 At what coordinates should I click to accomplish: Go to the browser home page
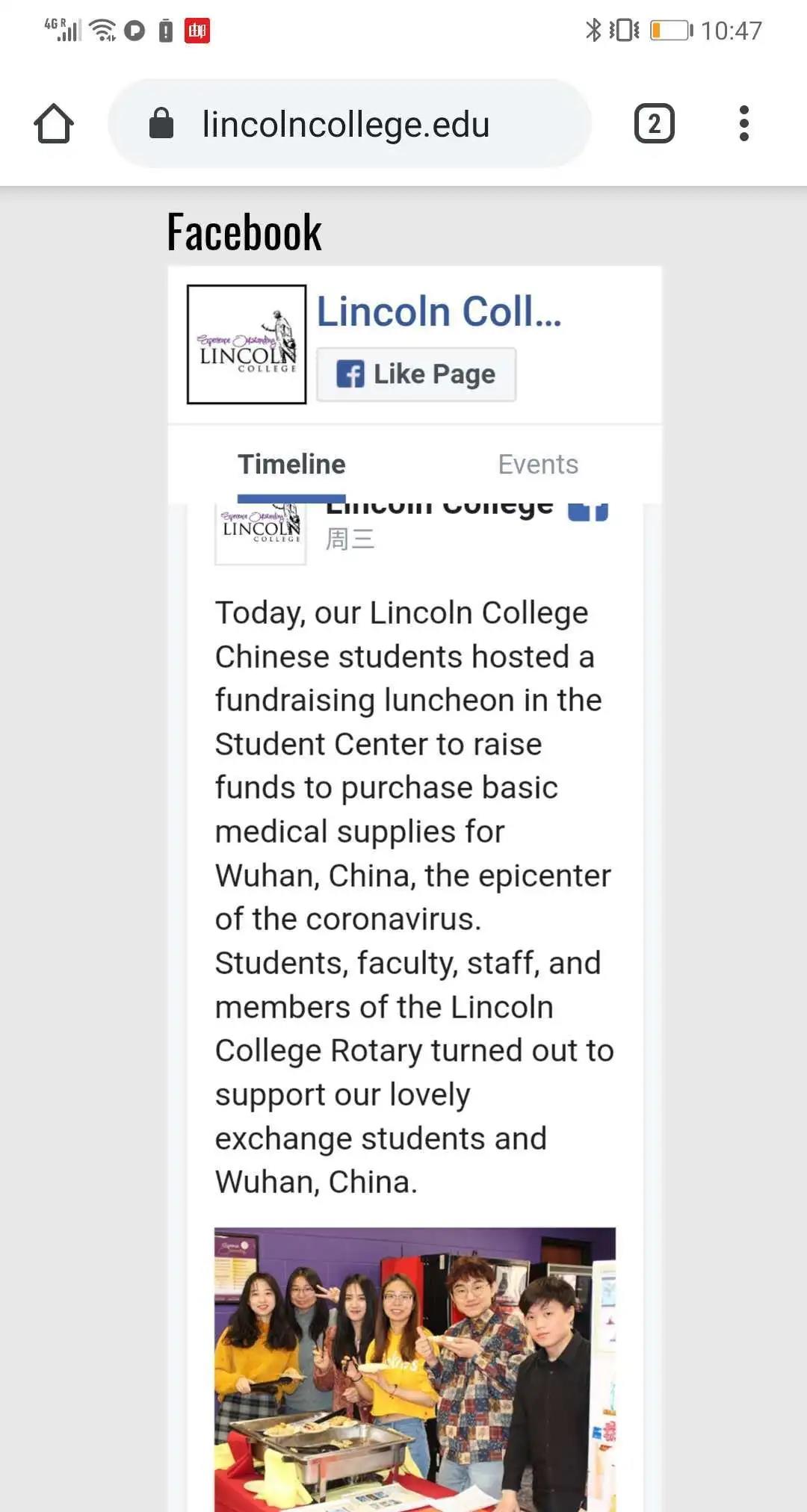pyautogui.click(x=54, y=123)
